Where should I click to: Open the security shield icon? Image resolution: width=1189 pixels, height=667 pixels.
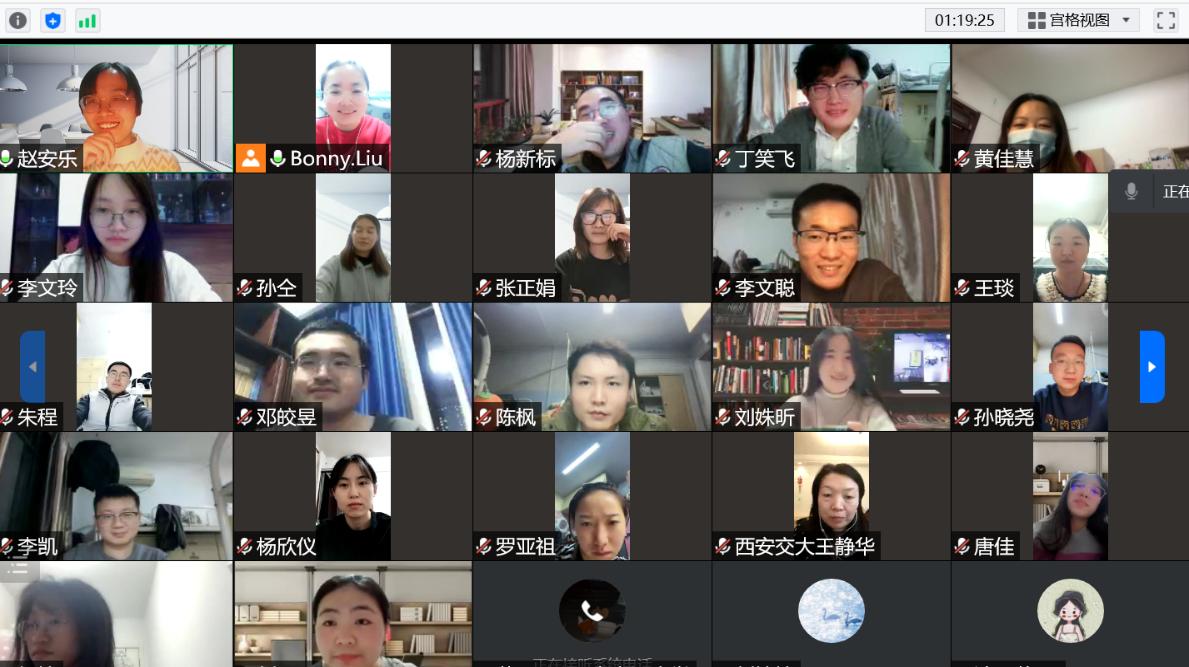[x=53, y=20]
